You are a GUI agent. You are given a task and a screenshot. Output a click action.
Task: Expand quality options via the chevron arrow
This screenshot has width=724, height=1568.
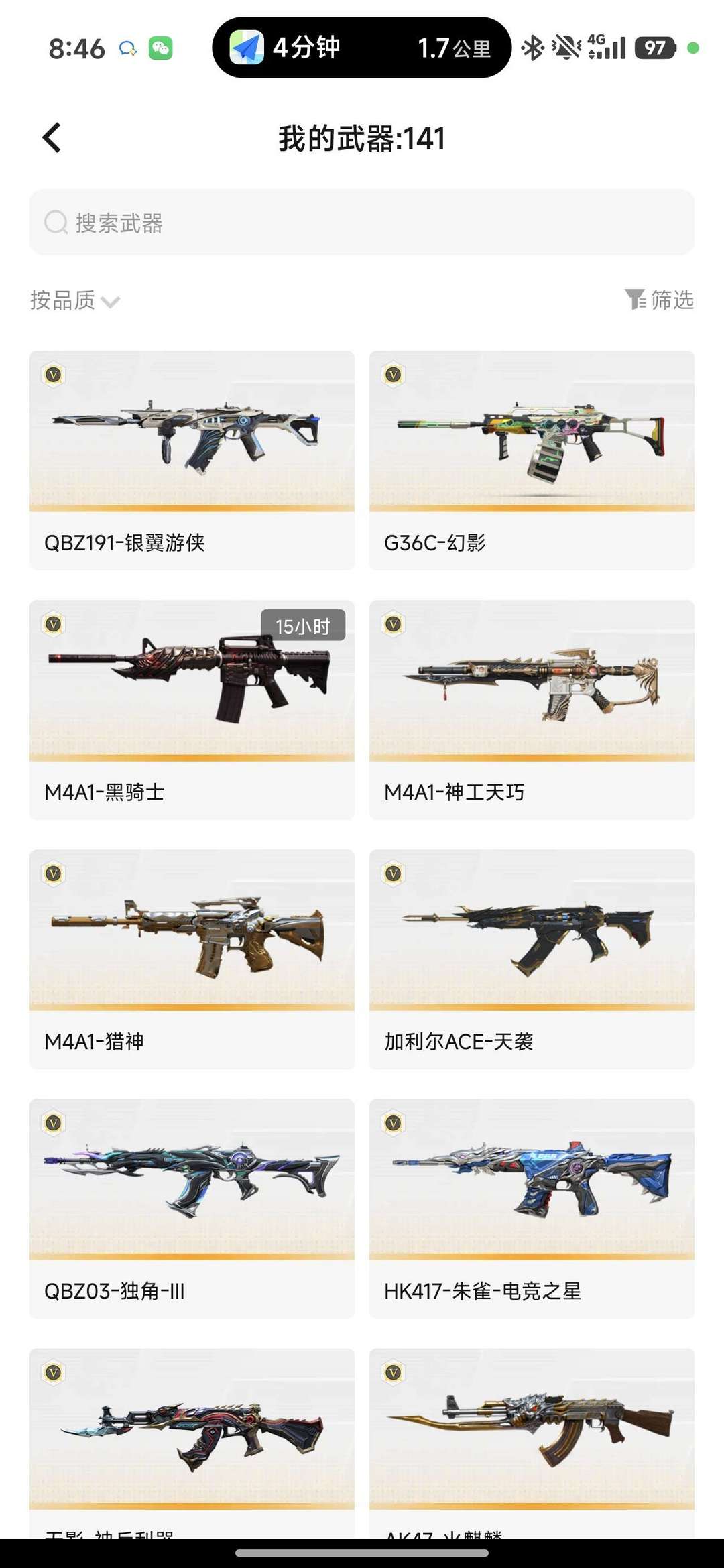click(x=108, y=302)
